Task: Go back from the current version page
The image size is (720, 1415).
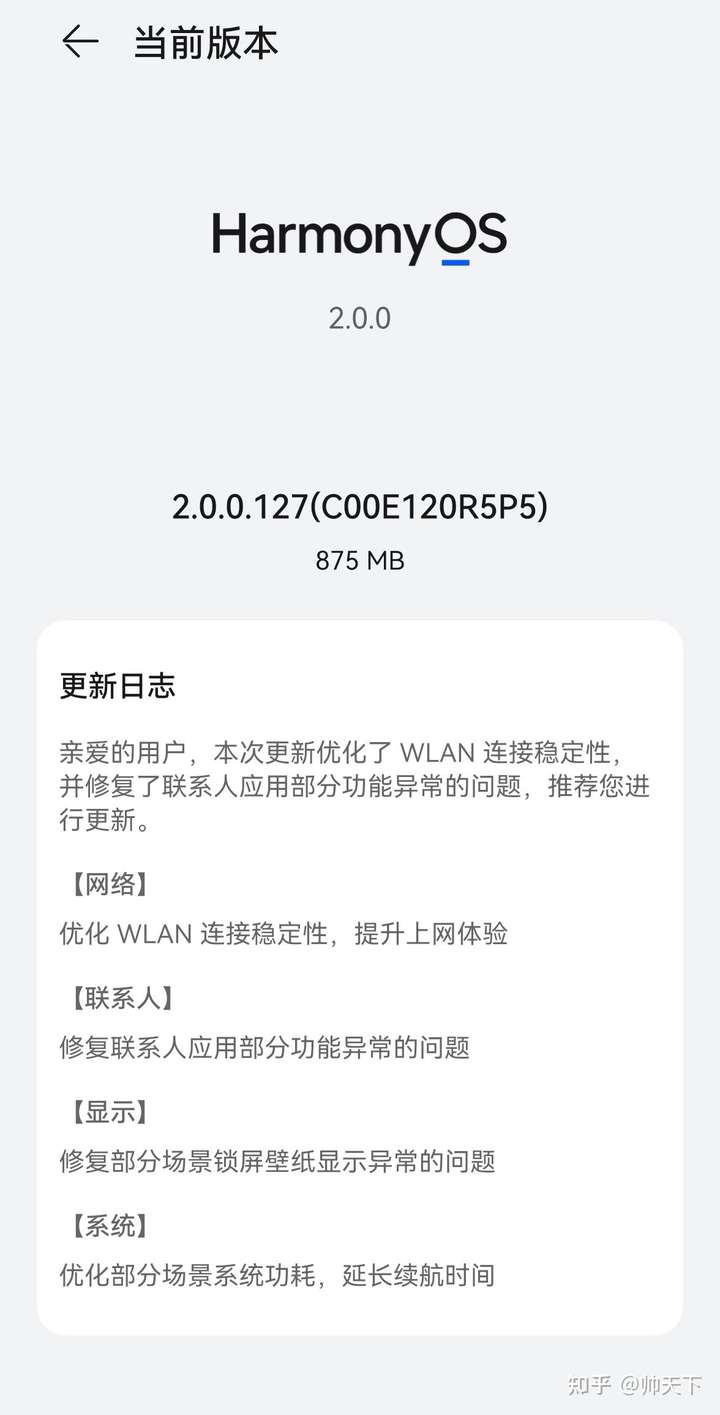Action: [80, 42]
